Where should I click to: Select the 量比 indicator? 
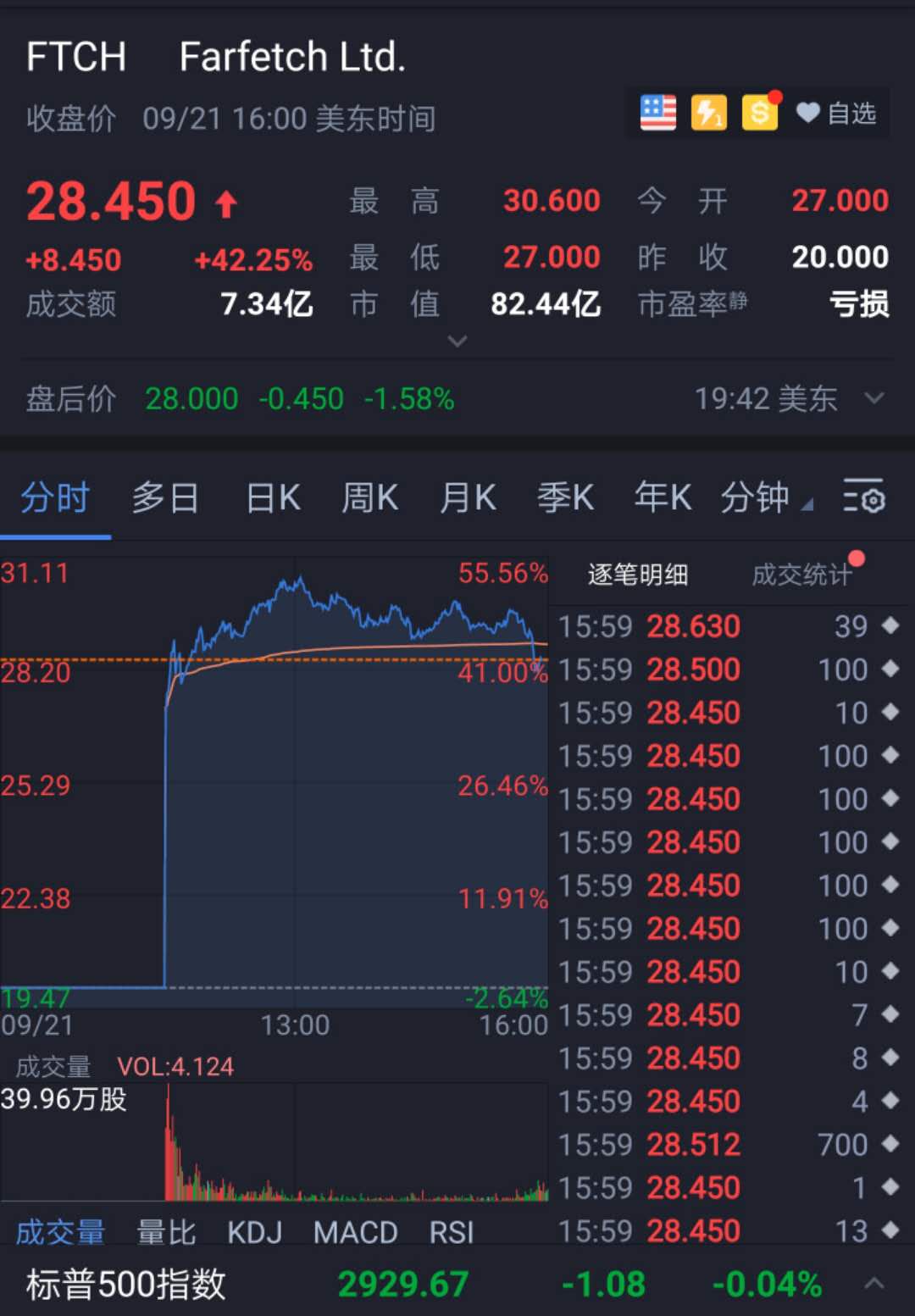(167, 1232)
